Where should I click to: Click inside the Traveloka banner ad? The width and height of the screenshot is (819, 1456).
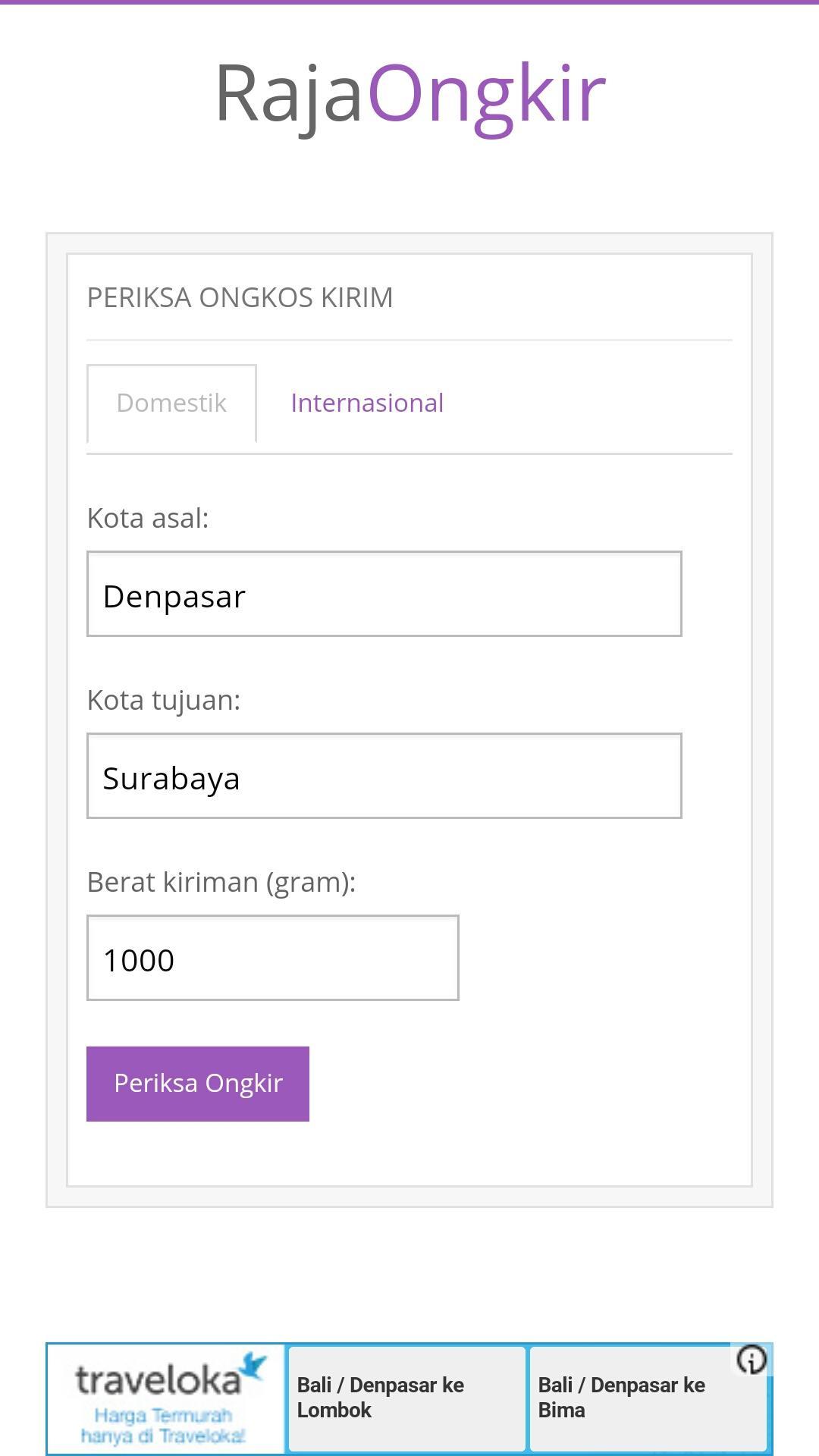tap(165, 1398)
